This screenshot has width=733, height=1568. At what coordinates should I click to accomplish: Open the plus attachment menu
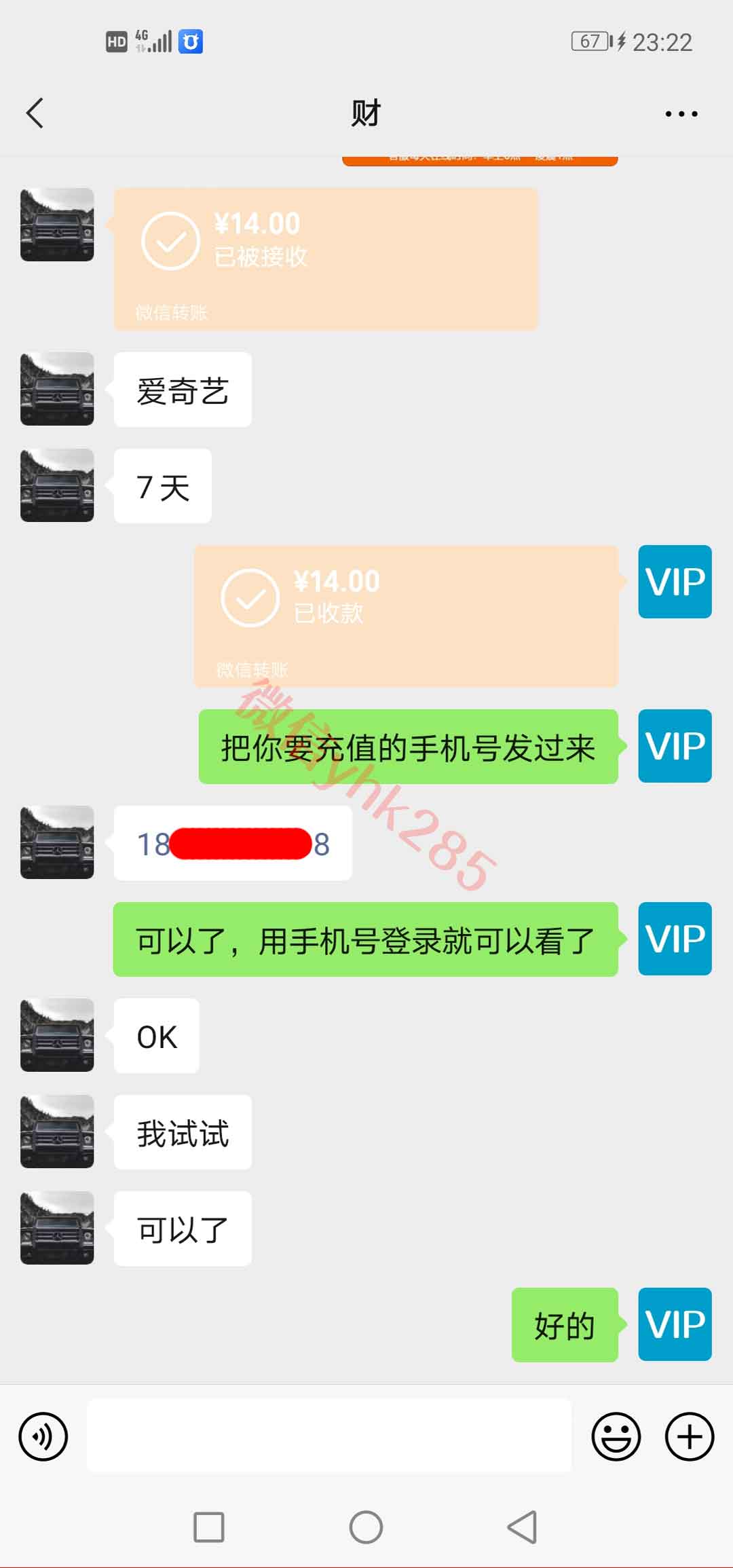click(689, 1436)
